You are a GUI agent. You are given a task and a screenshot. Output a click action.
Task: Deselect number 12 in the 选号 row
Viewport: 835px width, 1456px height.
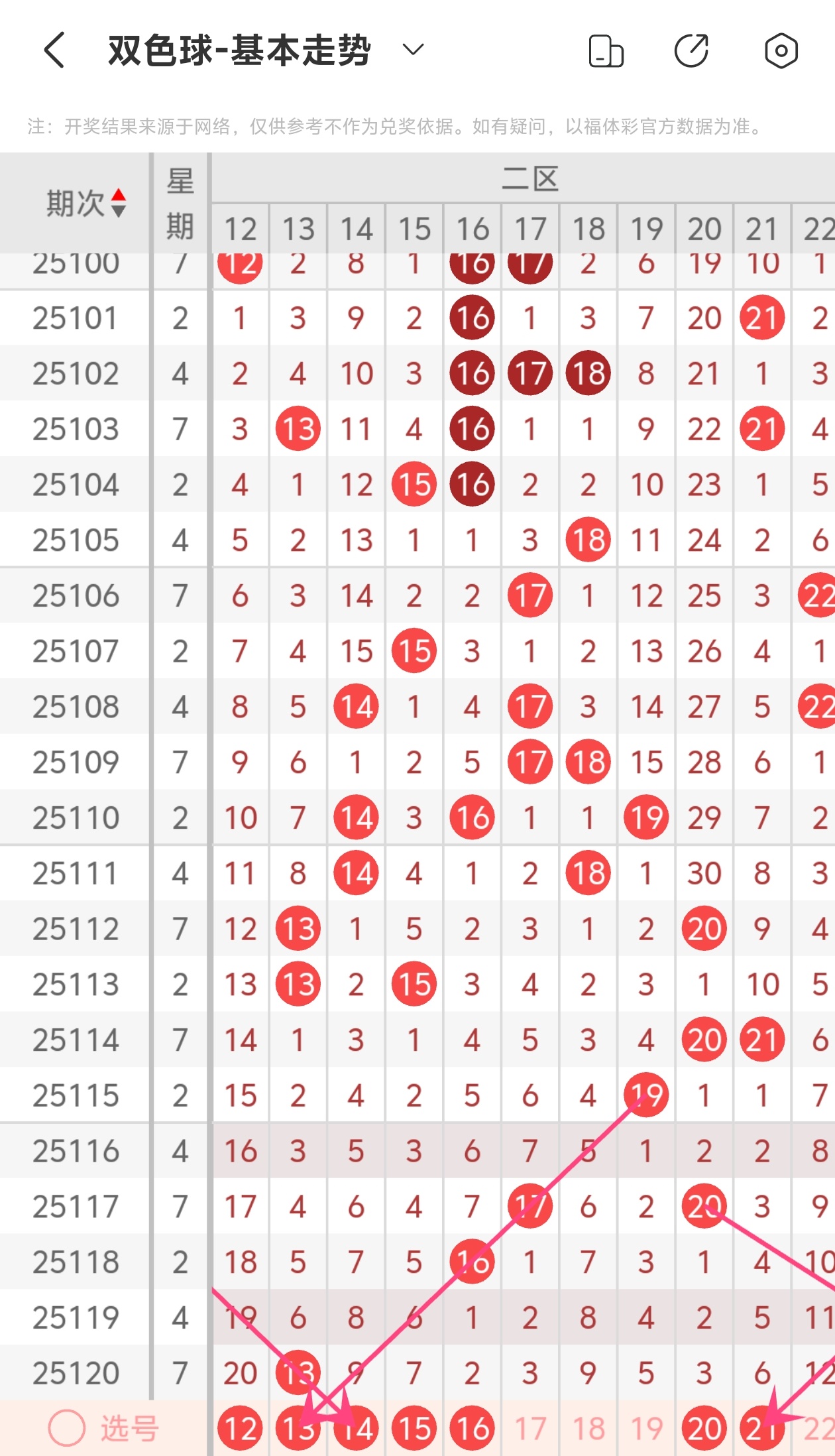[x=240, y=1428]
